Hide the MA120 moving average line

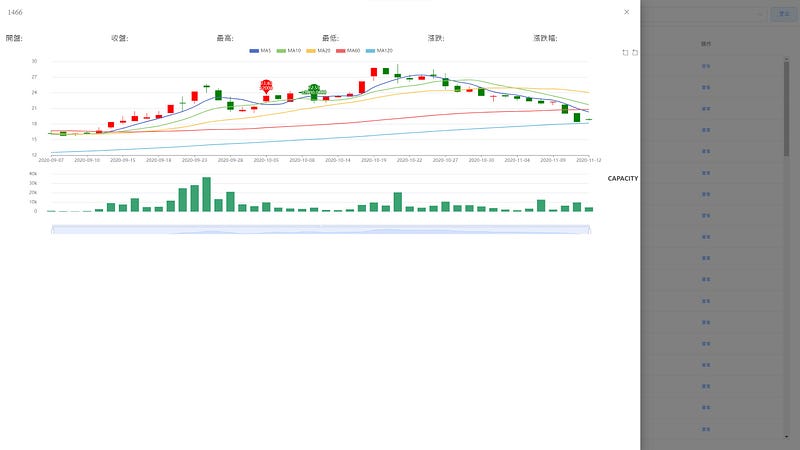(379, 51)
